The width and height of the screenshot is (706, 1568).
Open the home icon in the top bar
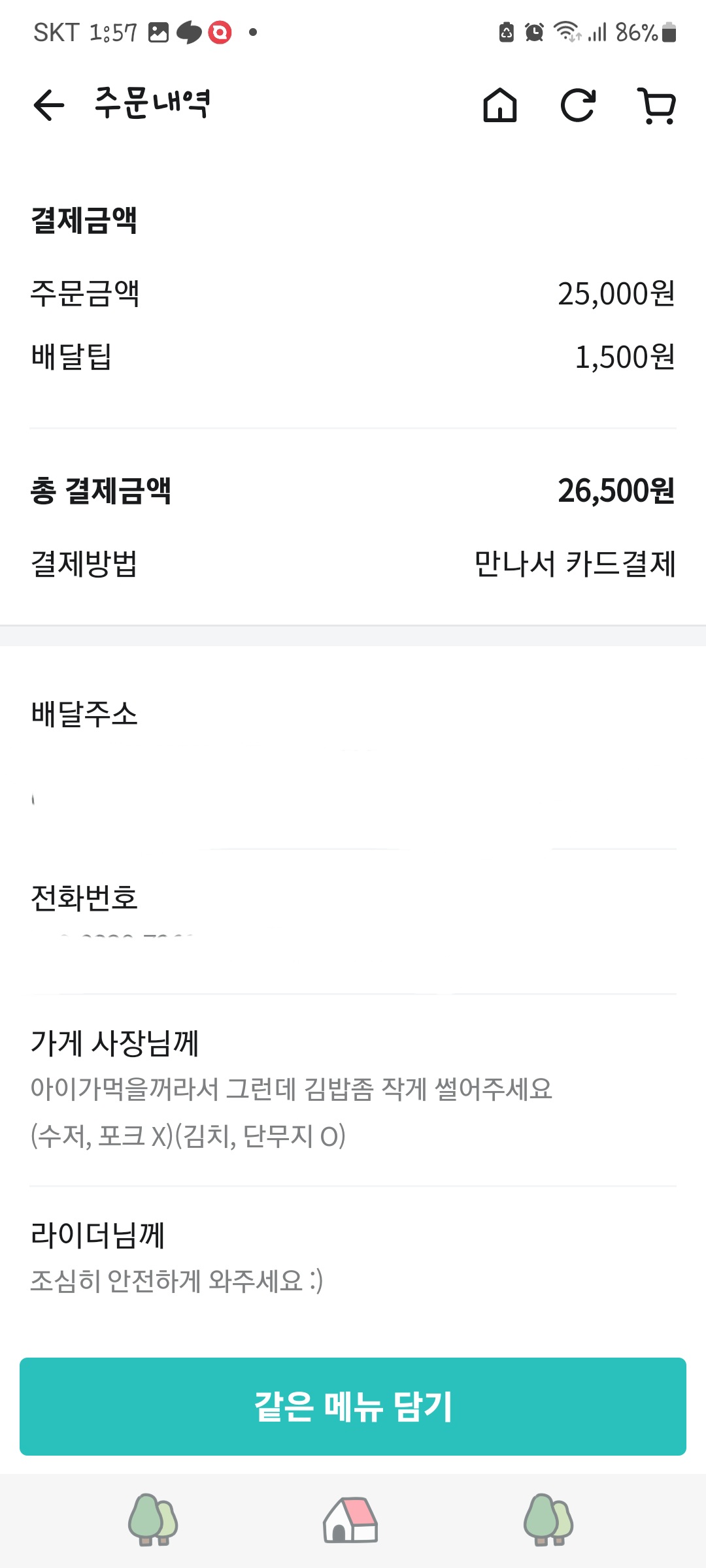(500, 105)
